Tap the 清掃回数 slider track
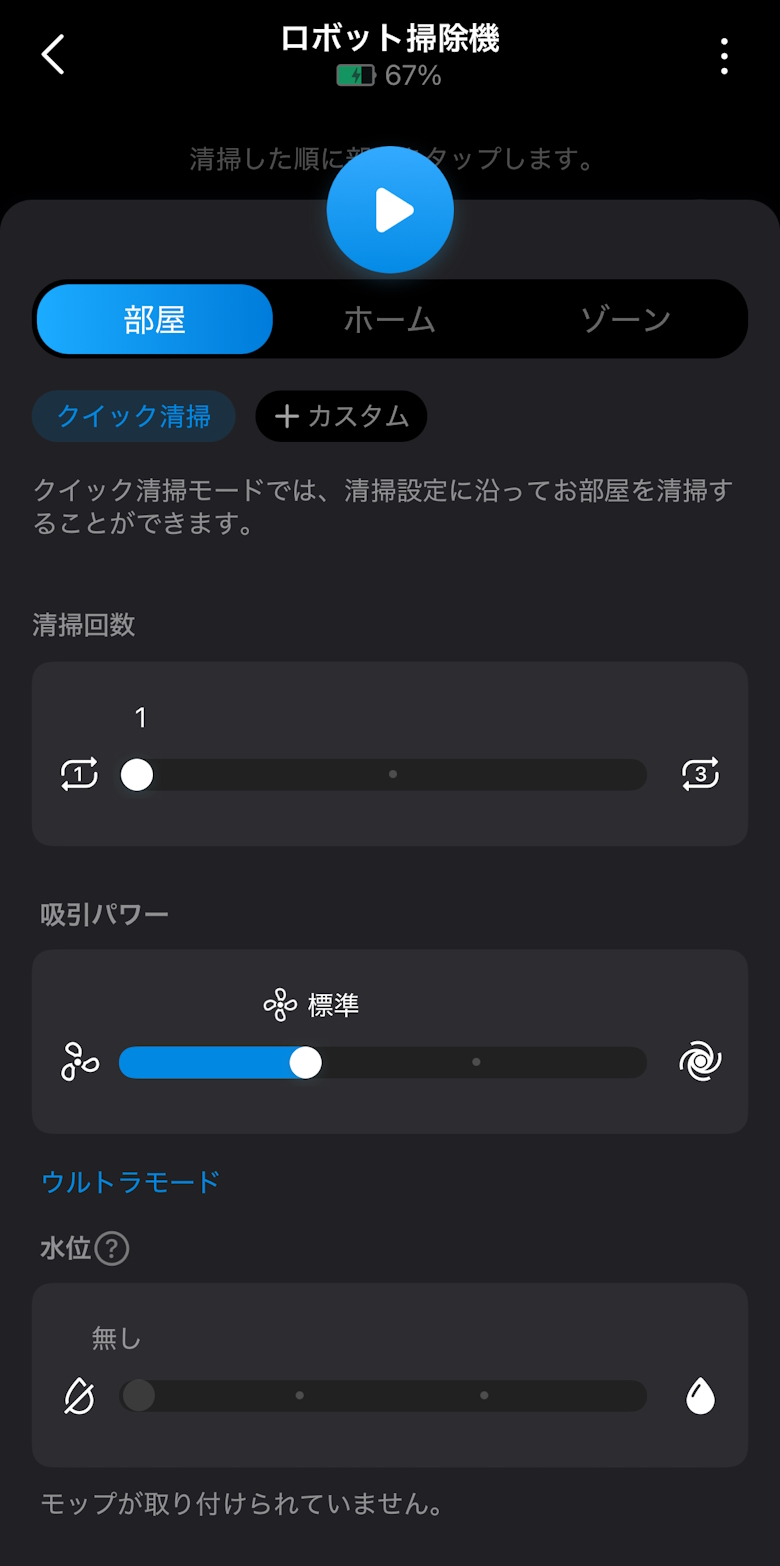Image resolution: width=780 pixels, height=1566 pixels. click(392, 775)
